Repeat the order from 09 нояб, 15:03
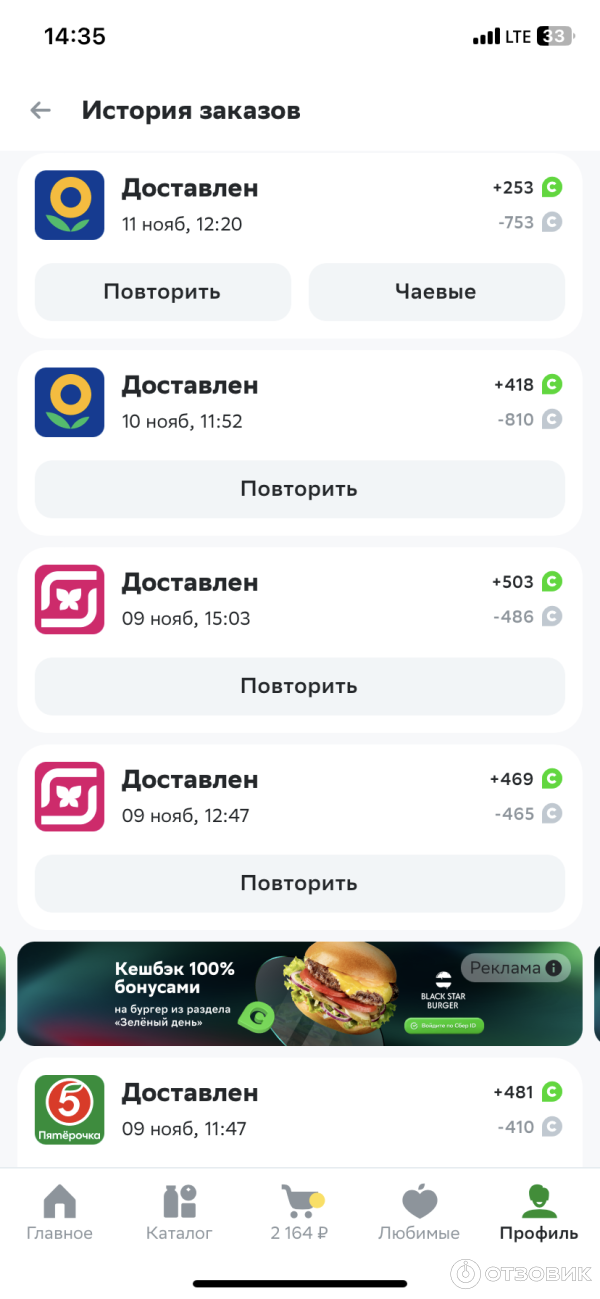600x1299 pixels. (x=299, y=686)
